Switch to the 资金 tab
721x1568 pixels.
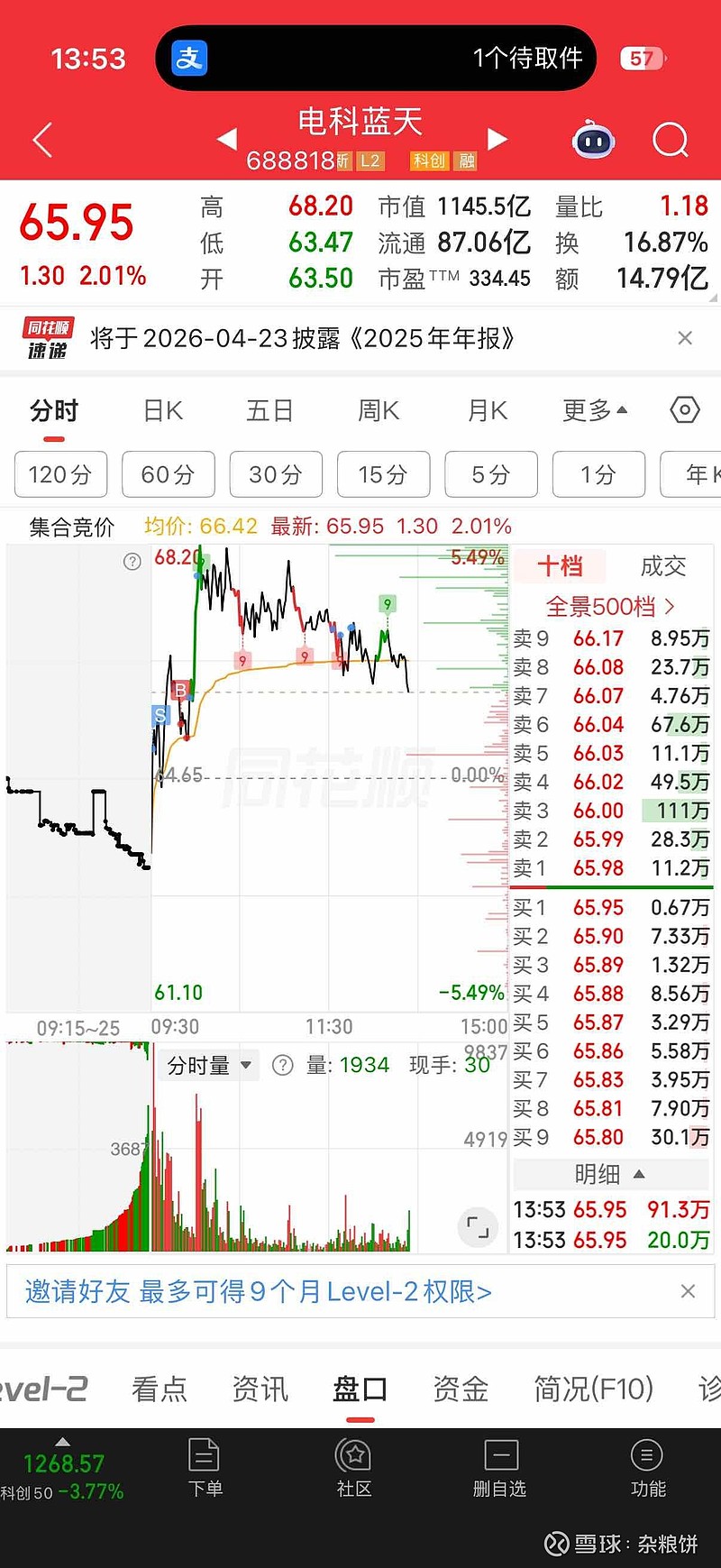tap(460, 1389)
